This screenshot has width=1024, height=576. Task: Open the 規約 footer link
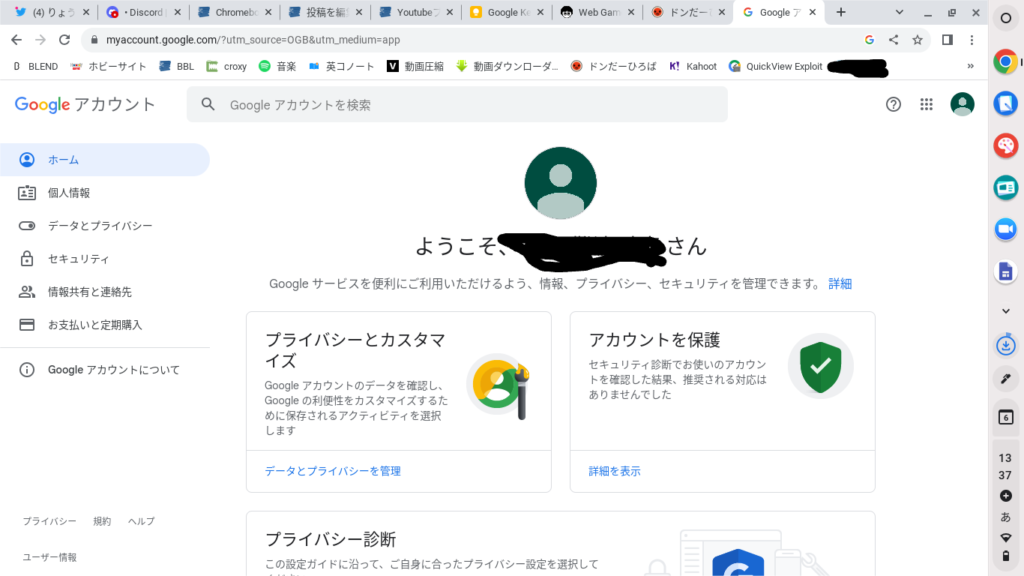[102, 522]
